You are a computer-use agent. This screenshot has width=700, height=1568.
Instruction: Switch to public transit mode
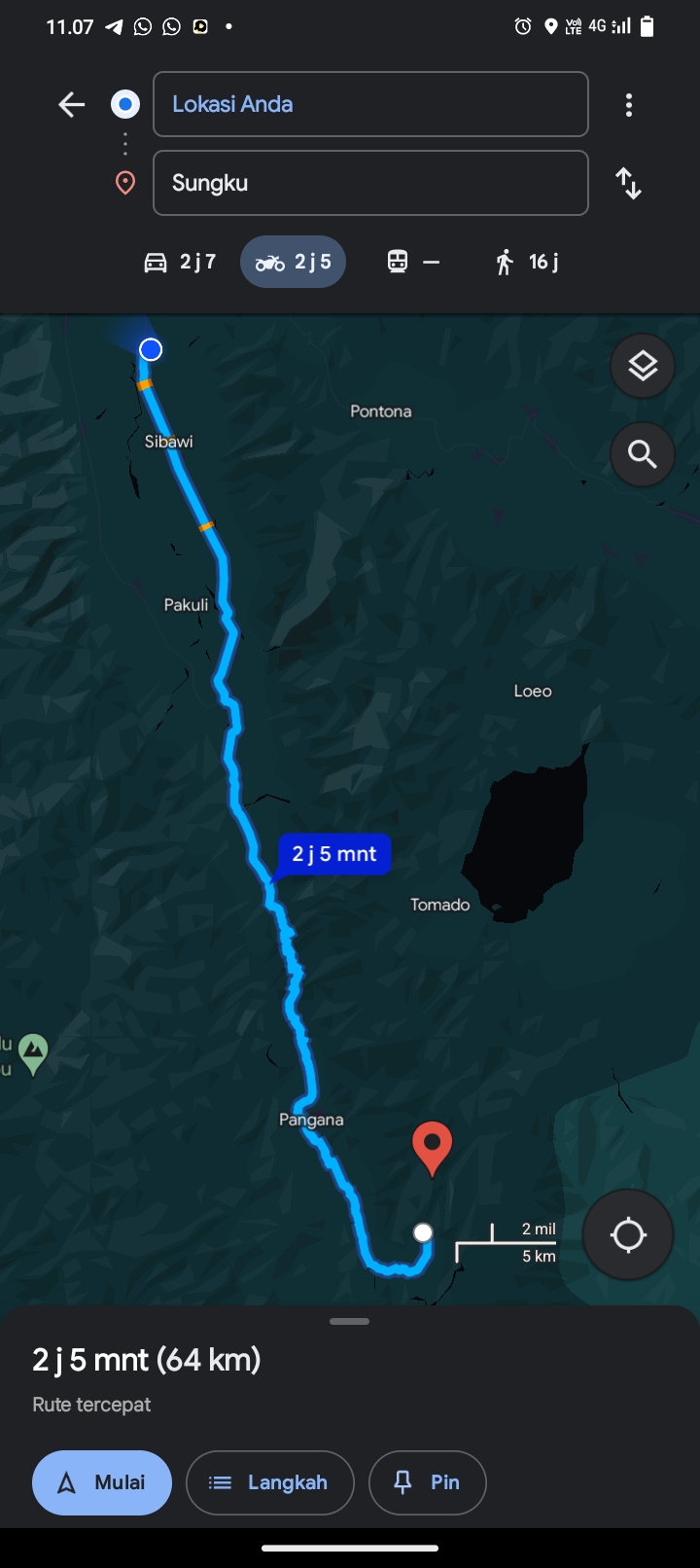pyautogui.click(x=413, y=262)
